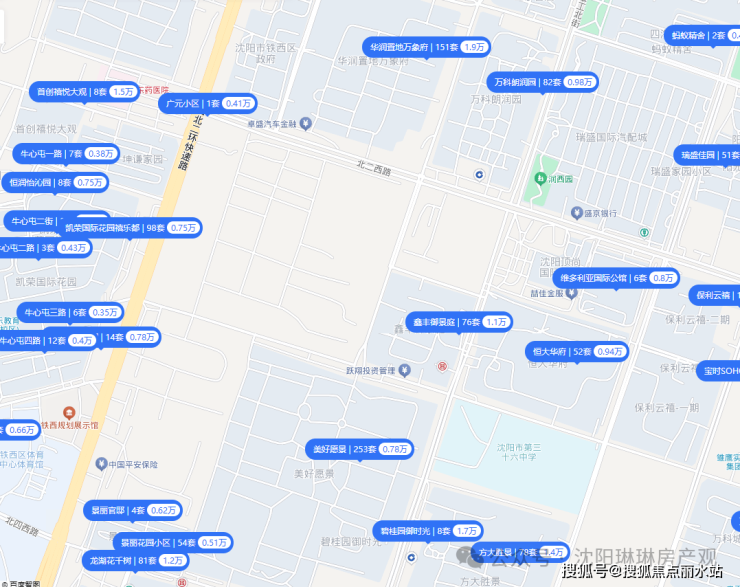
Task: Open the 恒大华府 52套 marker
Action: pos(577,351)
